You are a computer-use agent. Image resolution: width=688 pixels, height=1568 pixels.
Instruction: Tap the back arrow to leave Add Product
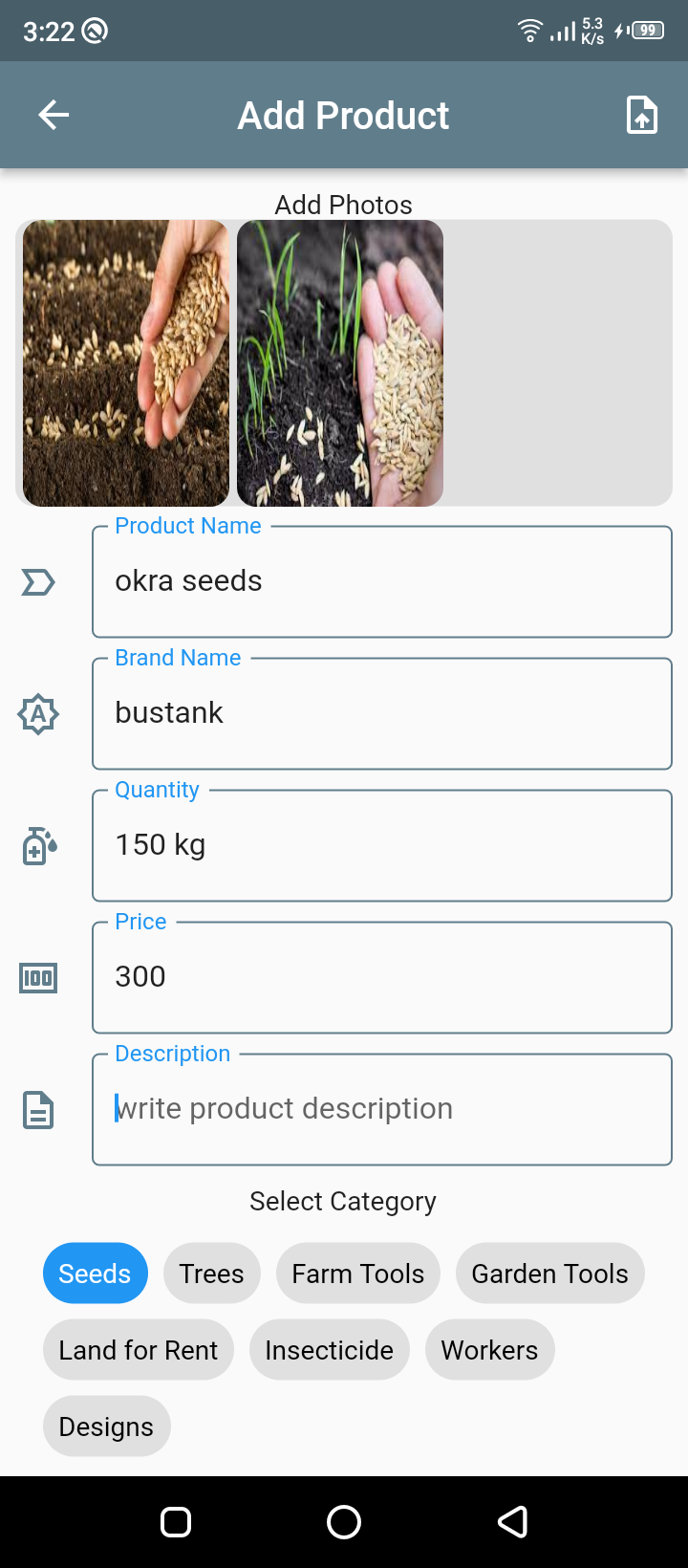tap(53, 114)
